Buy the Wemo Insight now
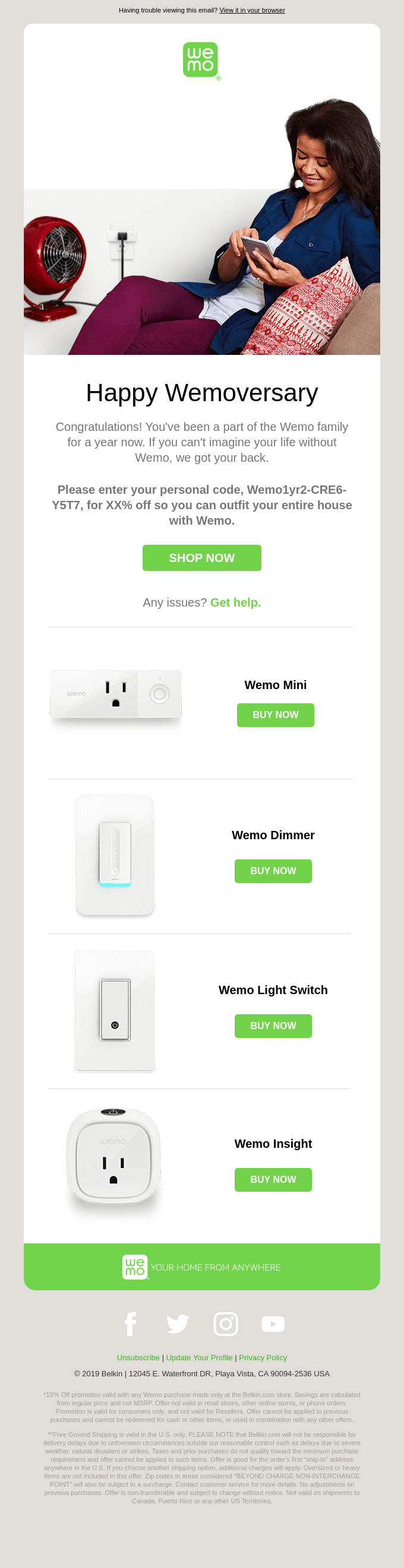 coord(273,1179)
